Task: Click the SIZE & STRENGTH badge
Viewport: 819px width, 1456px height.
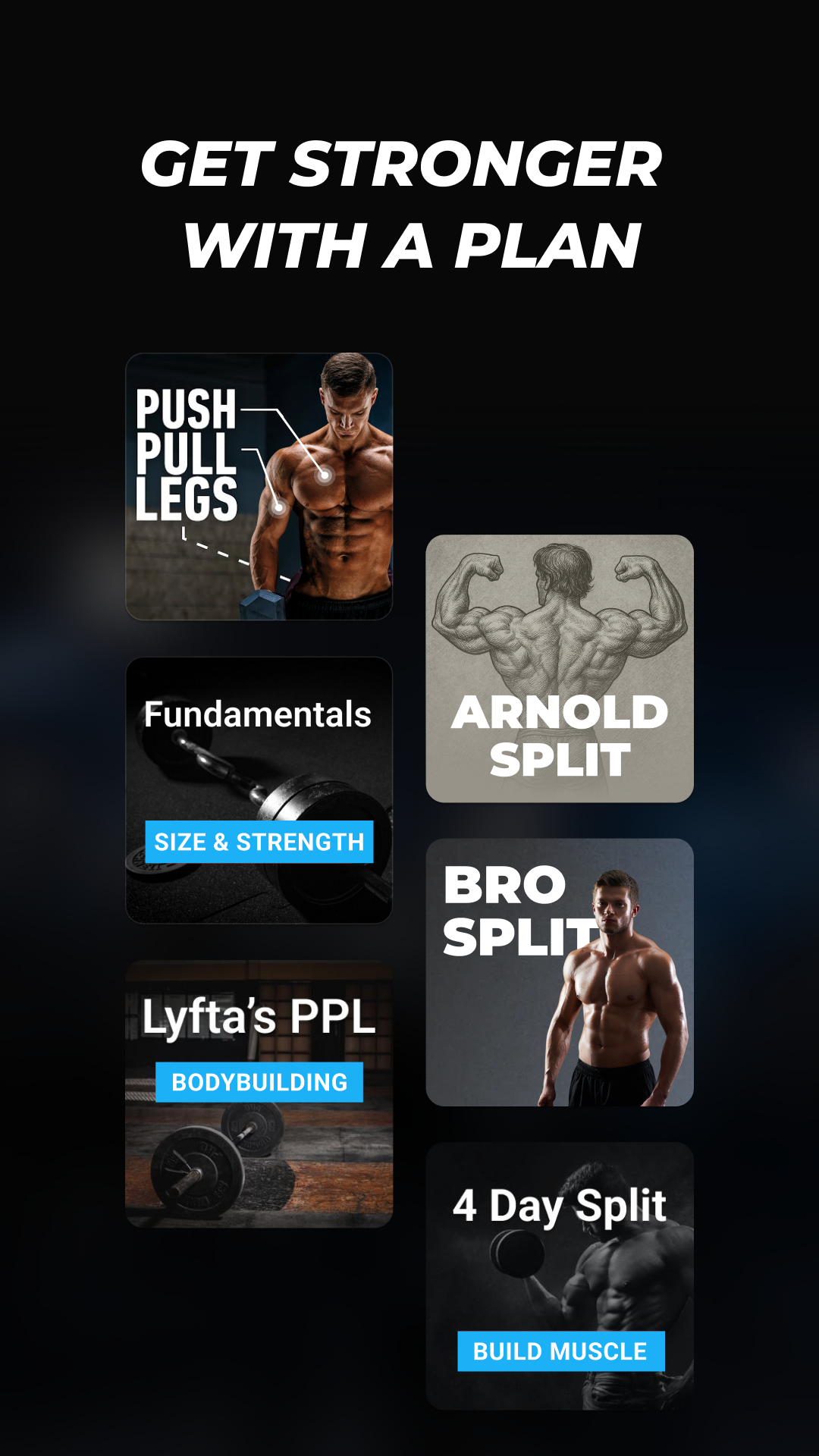Action: coord(259,841)
